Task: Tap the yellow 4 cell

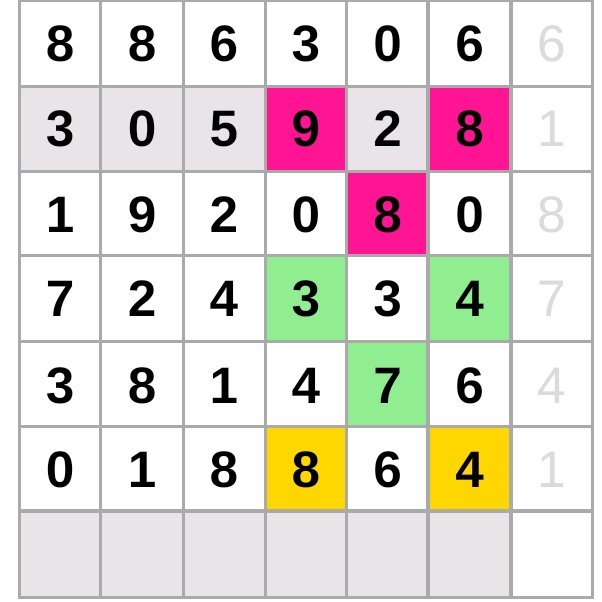Action: coord(469,470)
